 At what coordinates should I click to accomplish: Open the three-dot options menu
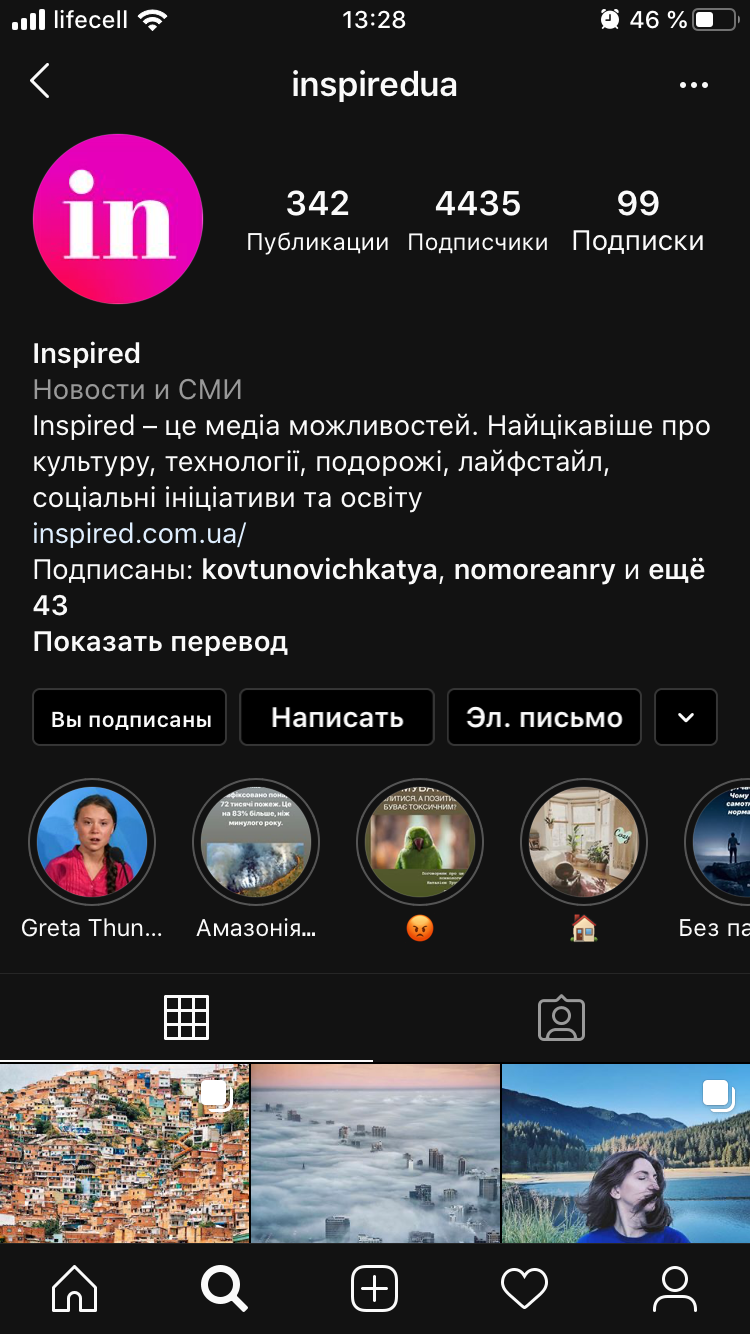[693, 85]
